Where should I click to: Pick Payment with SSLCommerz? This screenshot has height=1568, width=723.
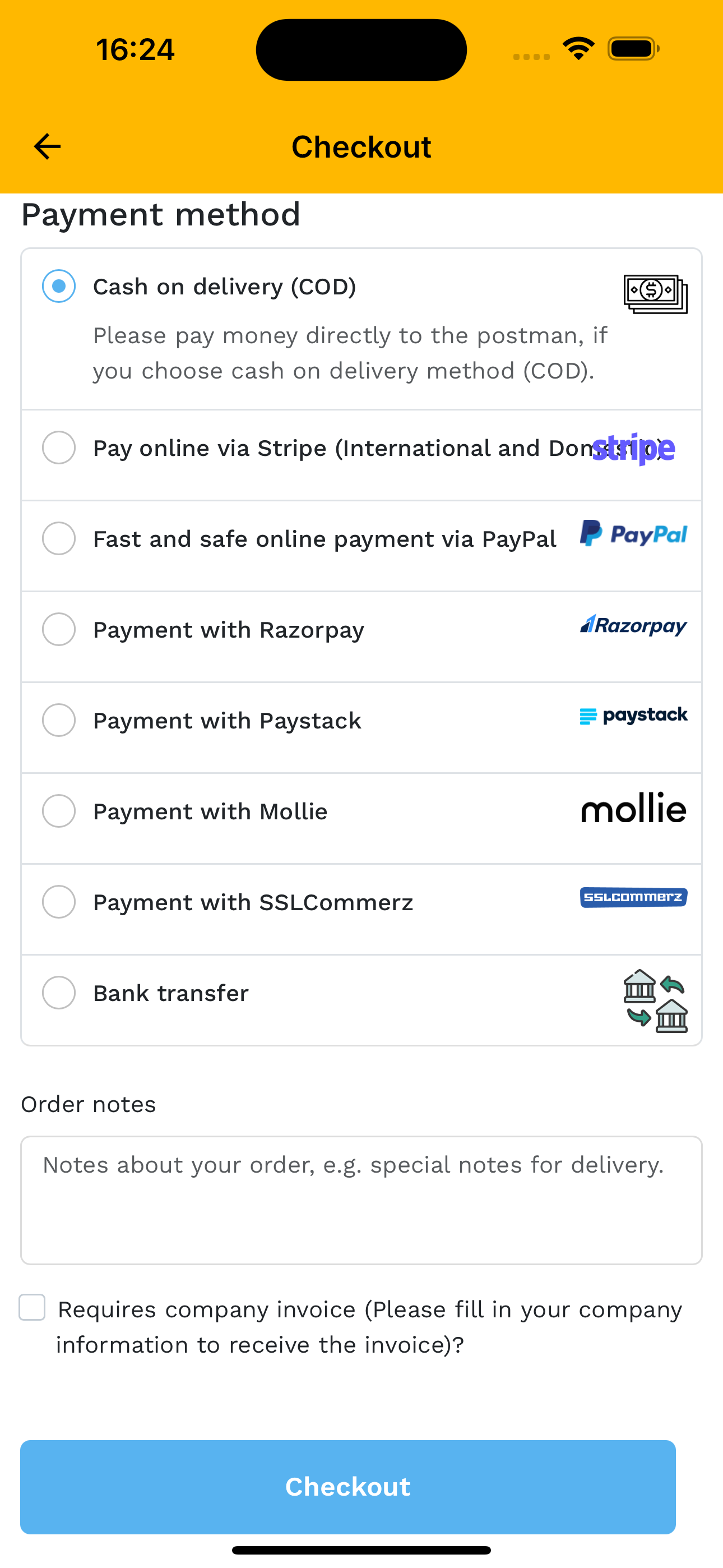(59, 901)
